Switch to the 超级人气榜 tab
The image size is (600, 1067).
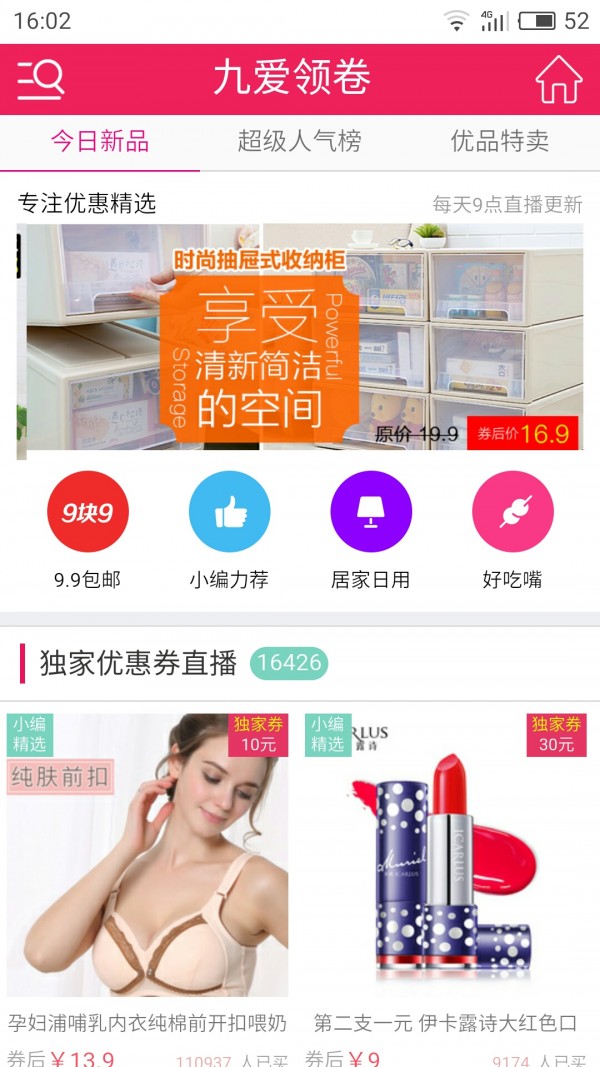click(299, 142)
